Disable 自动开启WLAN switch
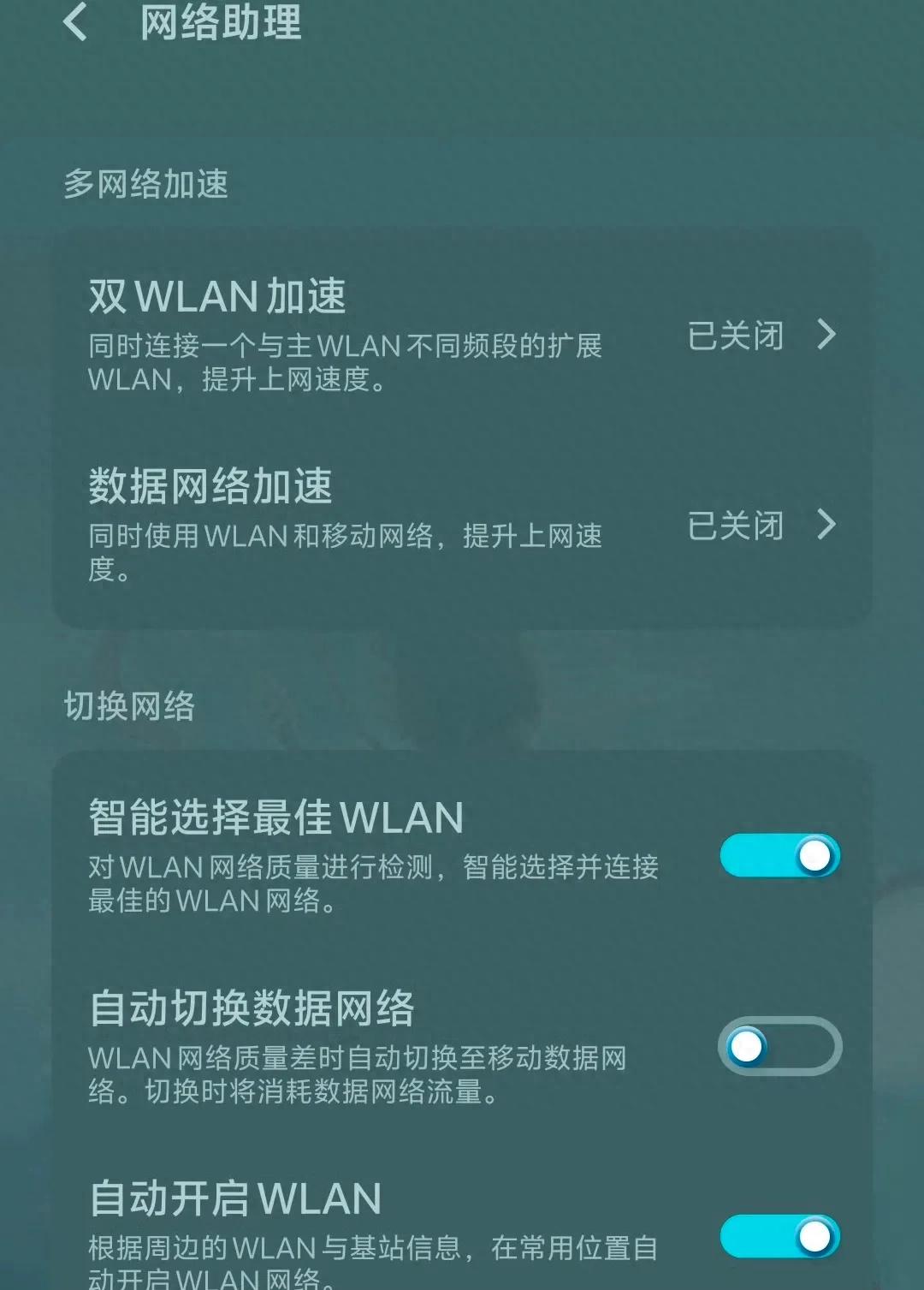This screenshot has width=924, height=1290. tap(779, 1236)
